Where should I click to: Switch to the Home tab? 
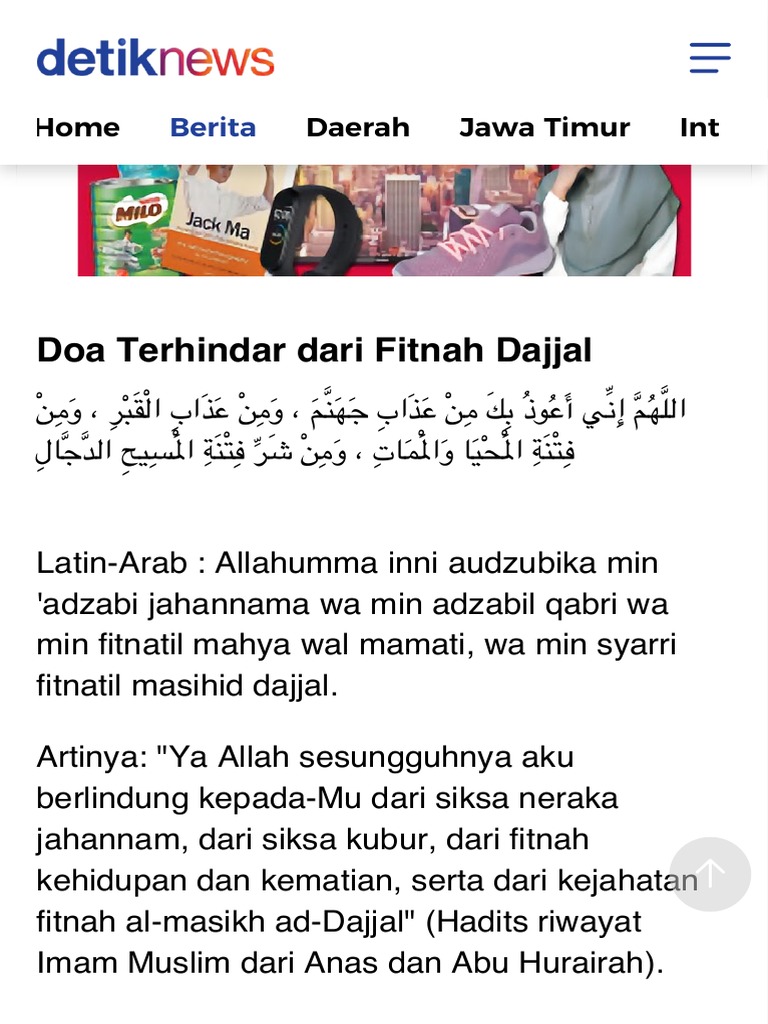click(x=78, y=128)
